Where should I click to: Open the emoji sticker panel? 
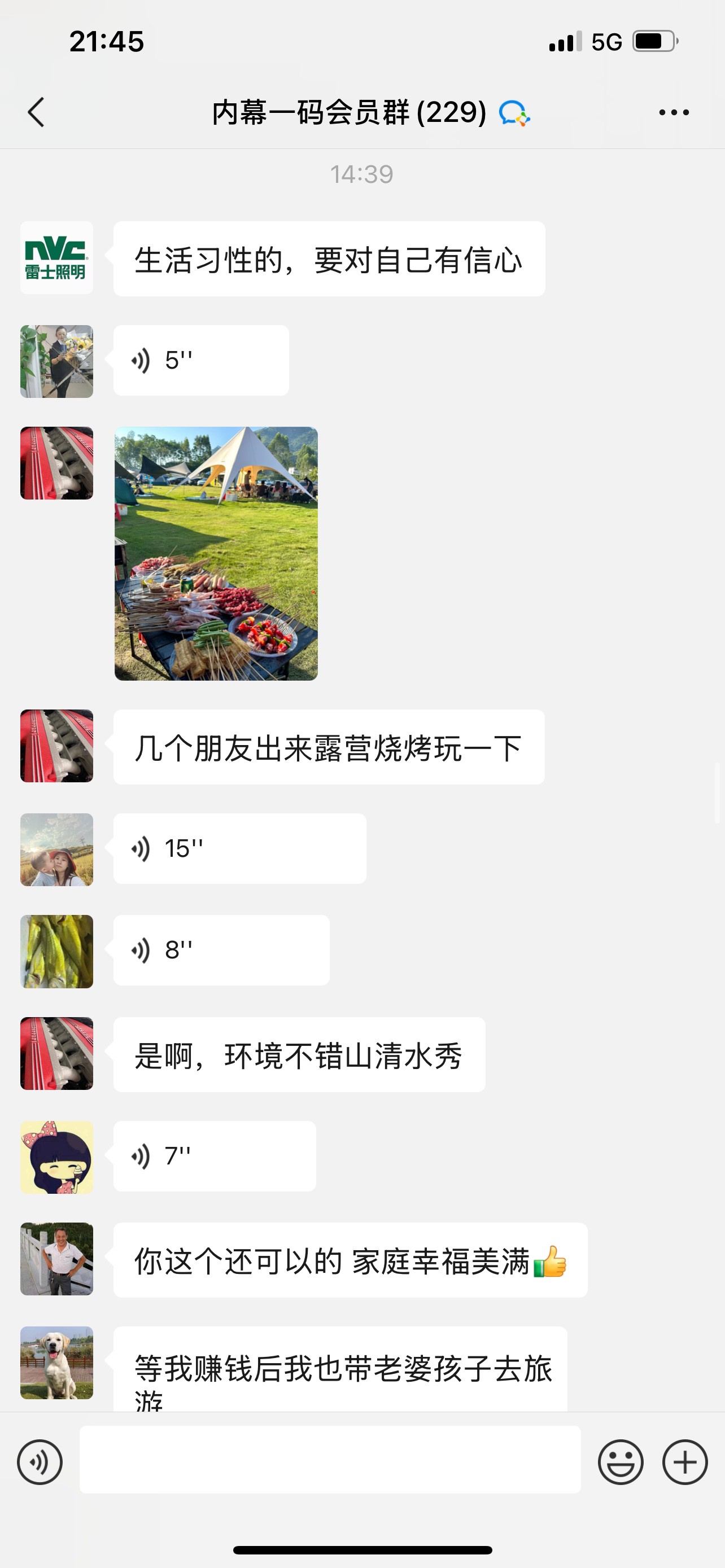point(621,1462)
